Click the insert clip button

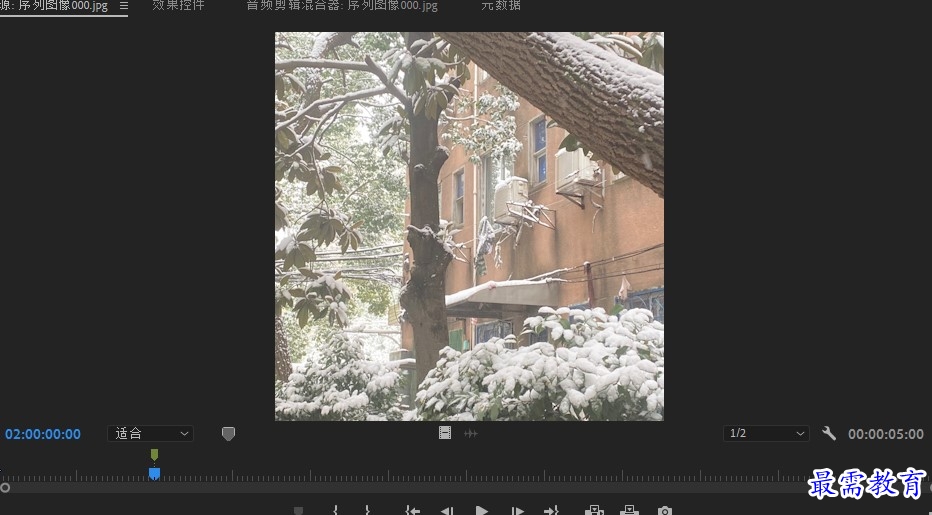click(594, 510)
